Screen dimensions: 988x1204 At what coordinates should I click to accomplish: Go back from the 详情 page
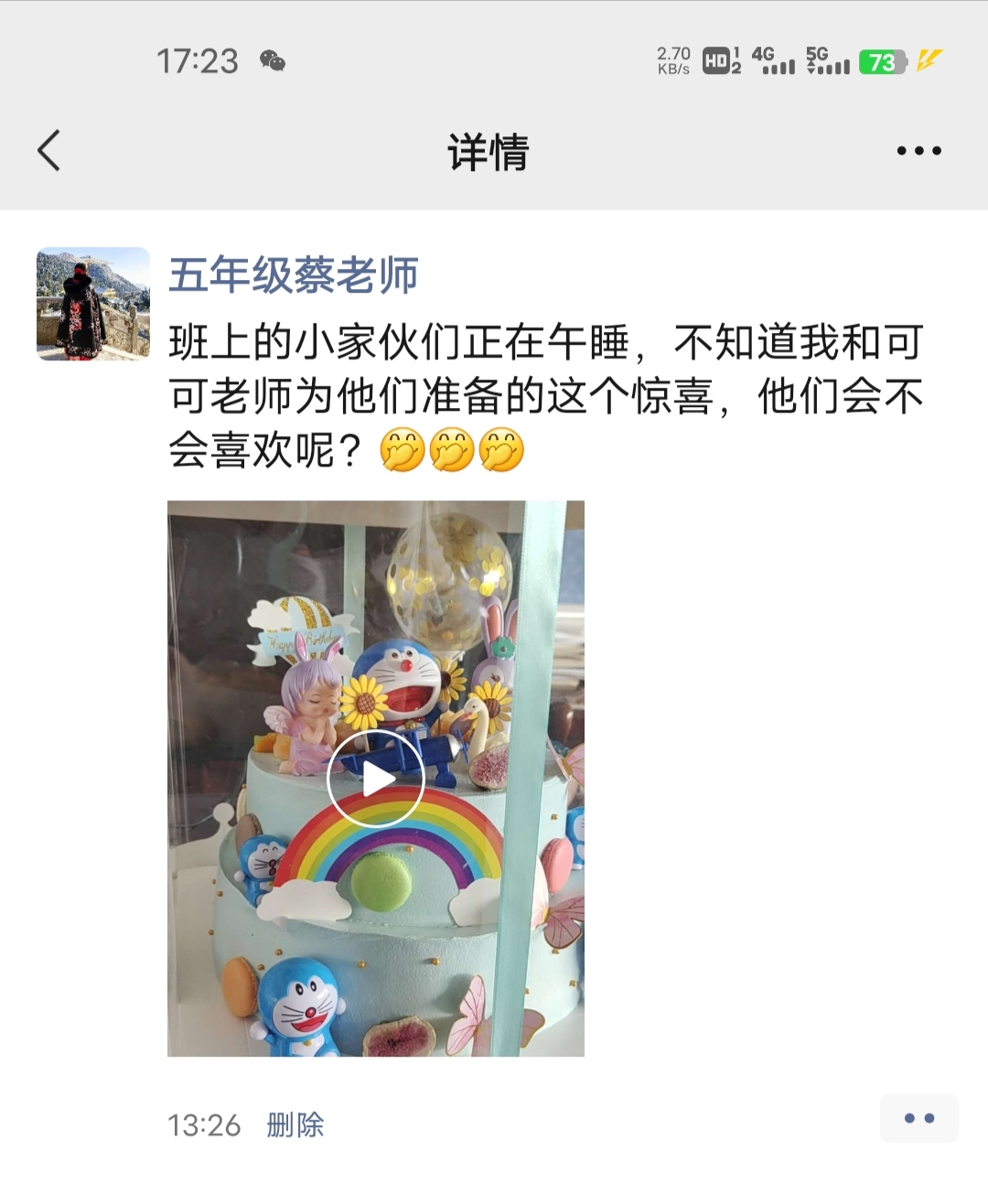pyautogui.click(x=49, y=151)
